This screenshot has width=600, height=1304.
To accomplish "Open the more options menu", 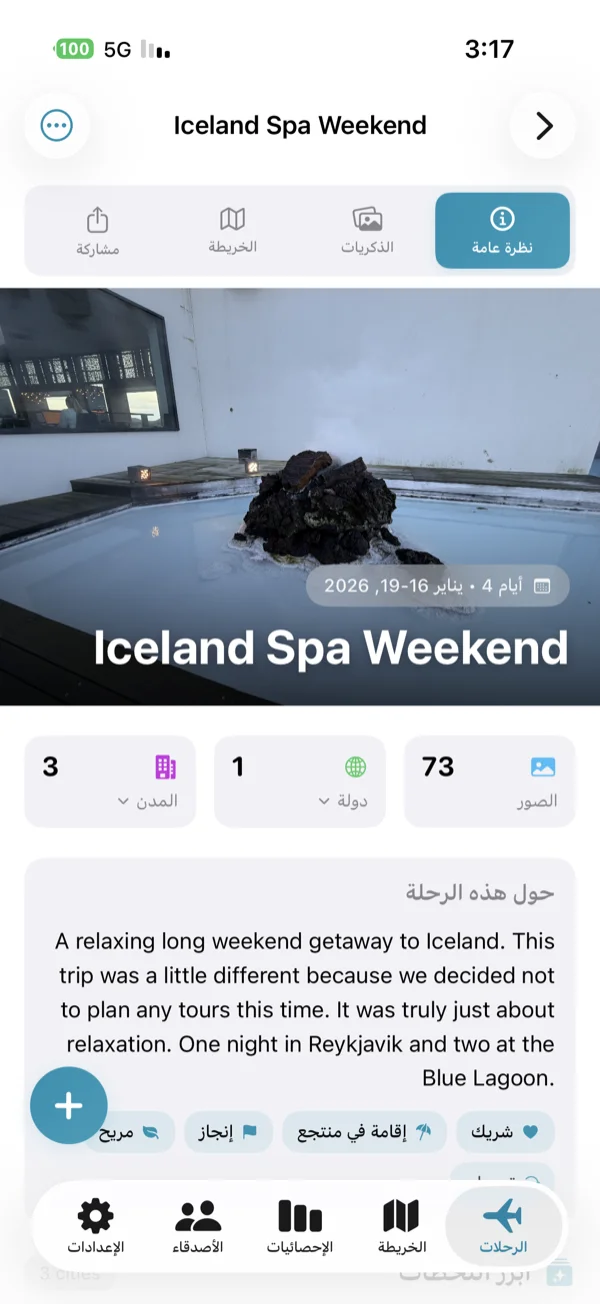I will (57, 126).
